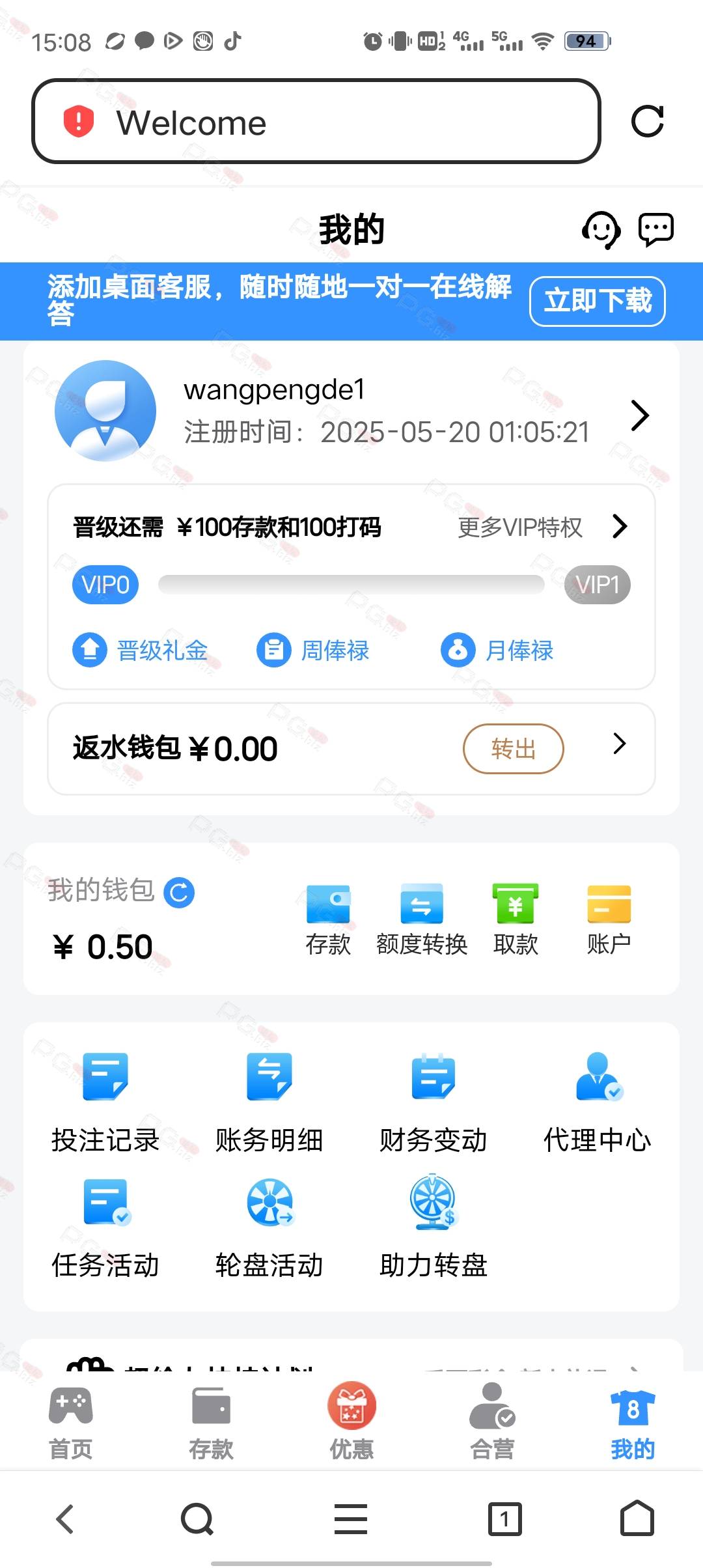Reload the page with the refresh icon
Screen dimensions: 703x1568
pos(647,122)
